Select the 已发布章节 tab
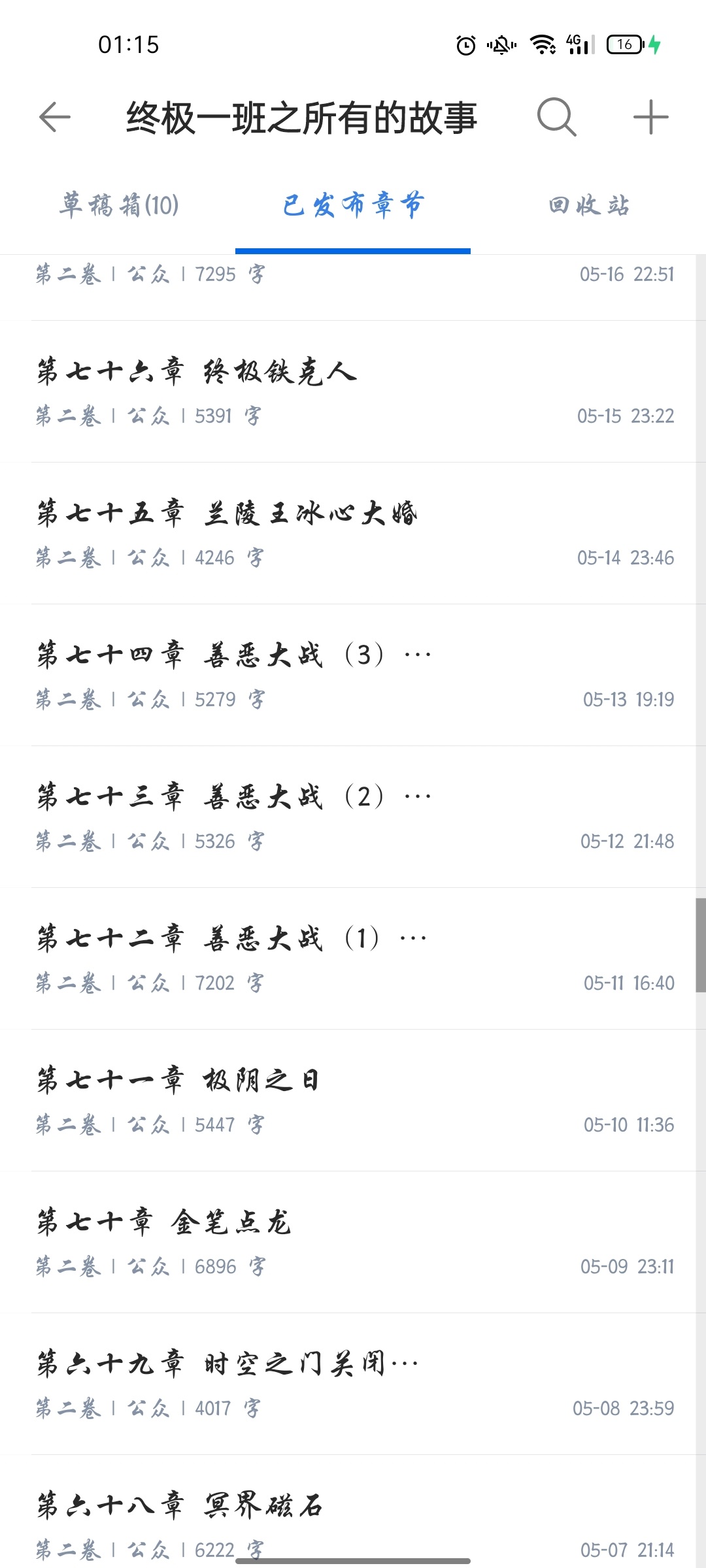The width and height of the screenshot is (706, 1568). (x=353, y=205)
